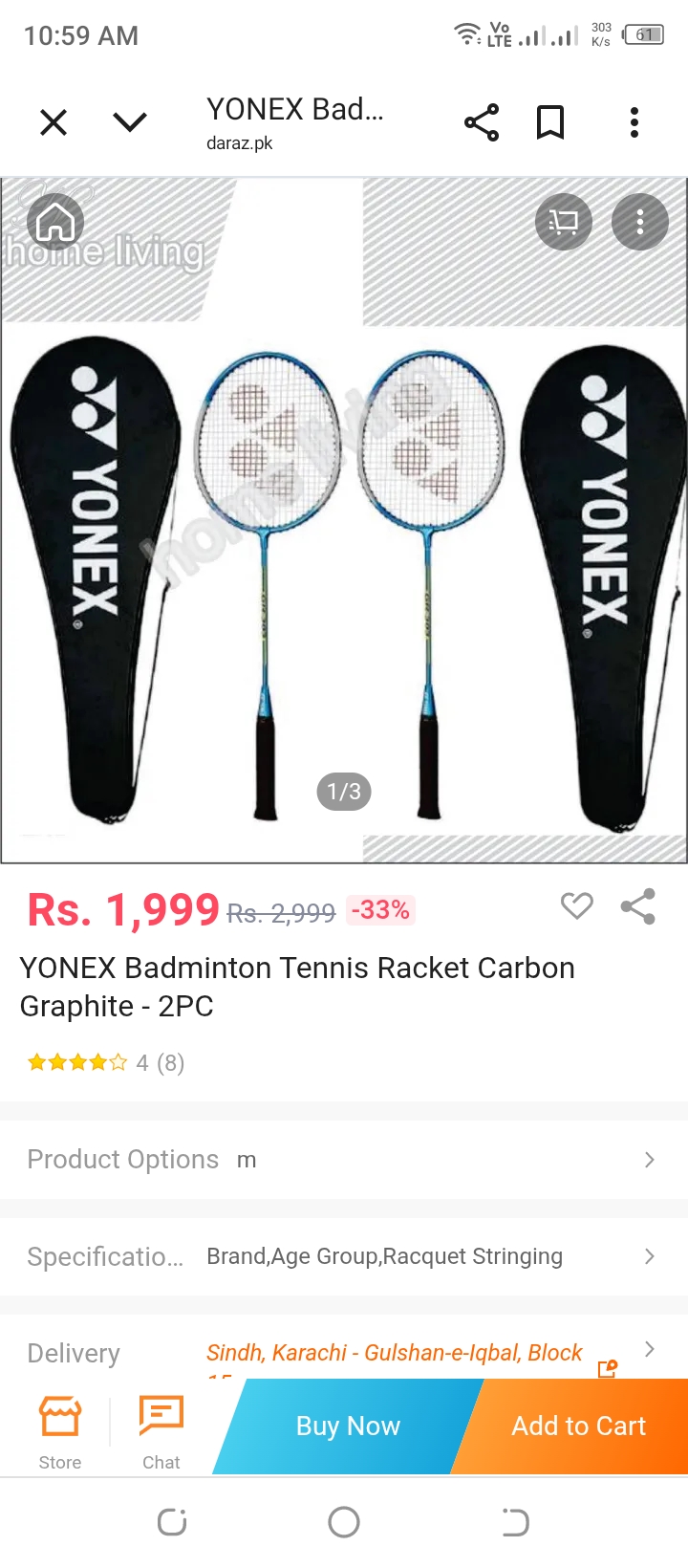Share the page from the browser toolbar

click(482, 122)
